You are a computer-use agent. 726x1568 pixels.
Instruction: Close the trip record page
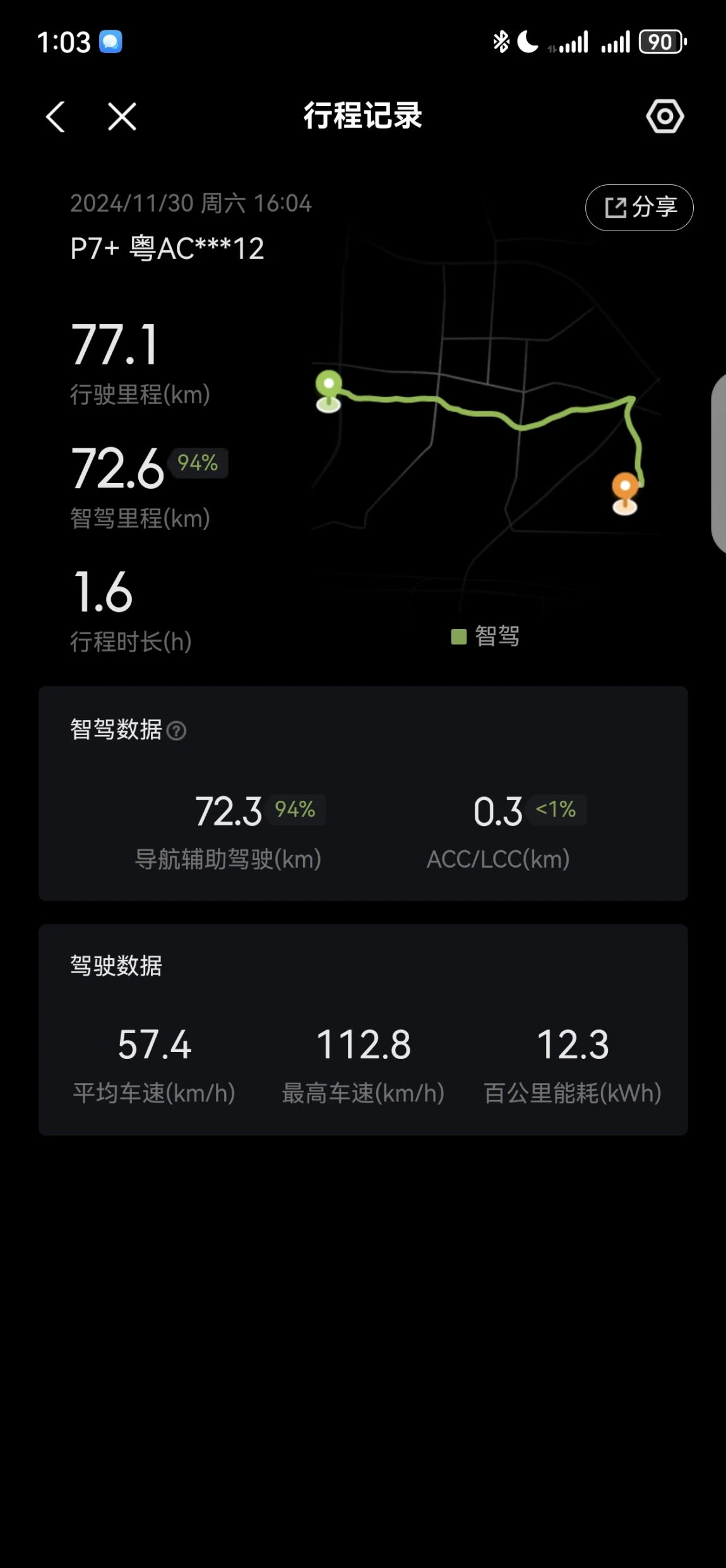[x=122, y=117]
